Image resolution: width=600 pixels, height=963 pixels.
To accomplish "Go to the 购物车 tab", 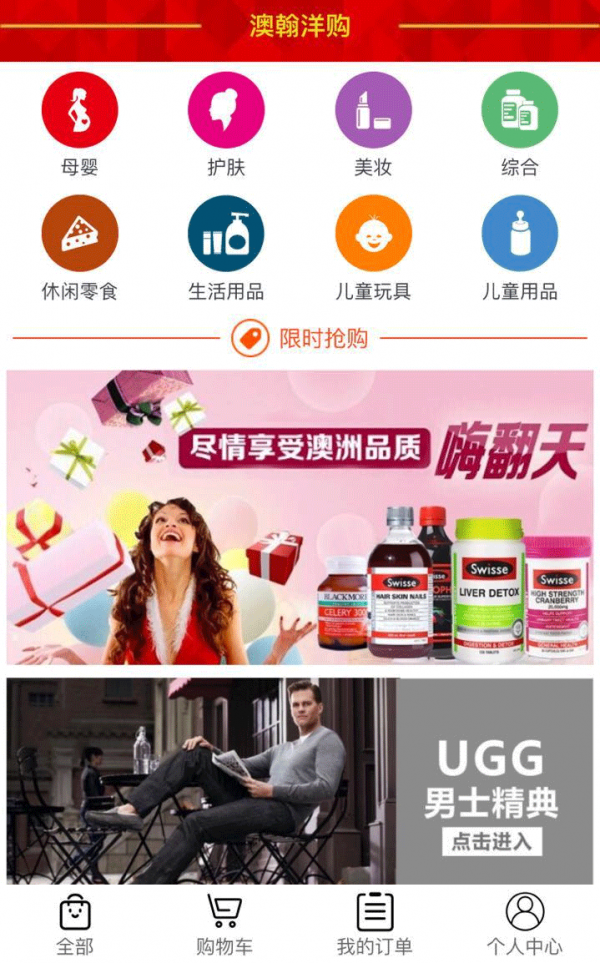I will pos(224,924).
